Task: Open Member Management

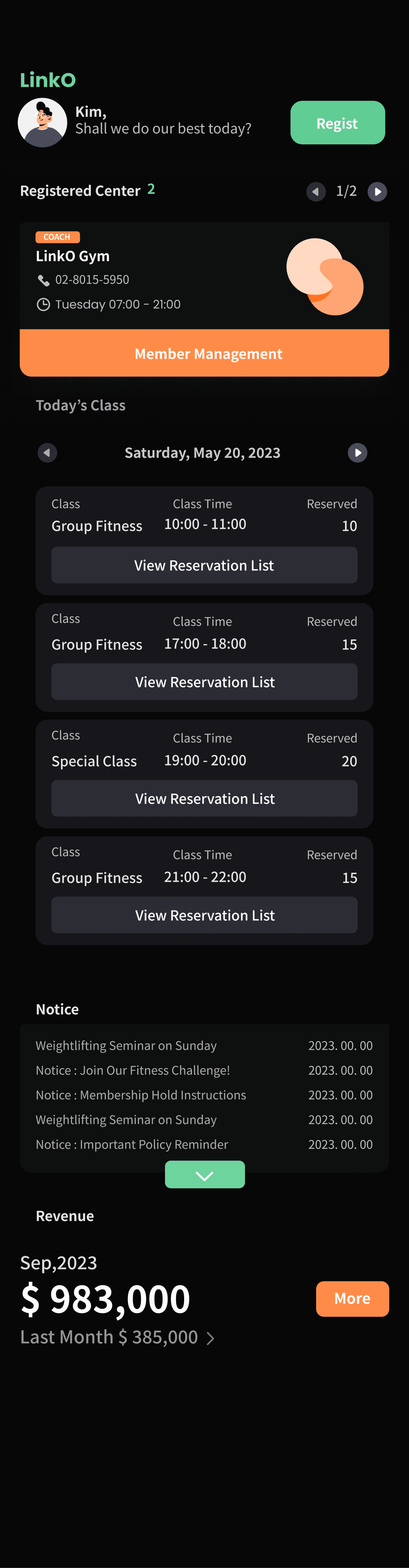Action: tap(204, 354)
